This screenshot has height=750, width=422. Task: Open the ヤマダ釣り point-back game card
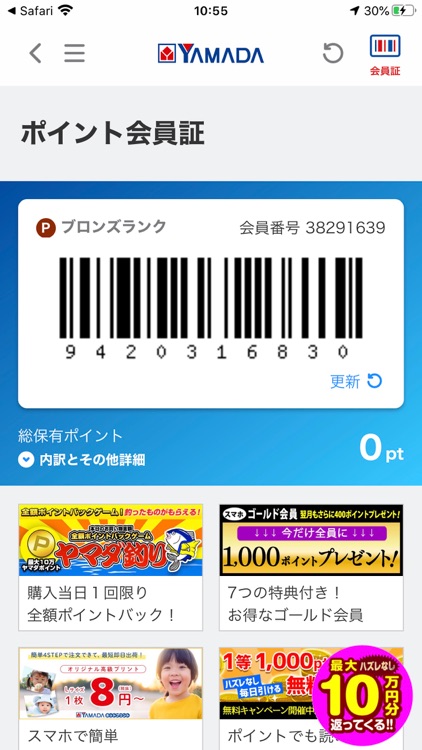click(111, 567)
